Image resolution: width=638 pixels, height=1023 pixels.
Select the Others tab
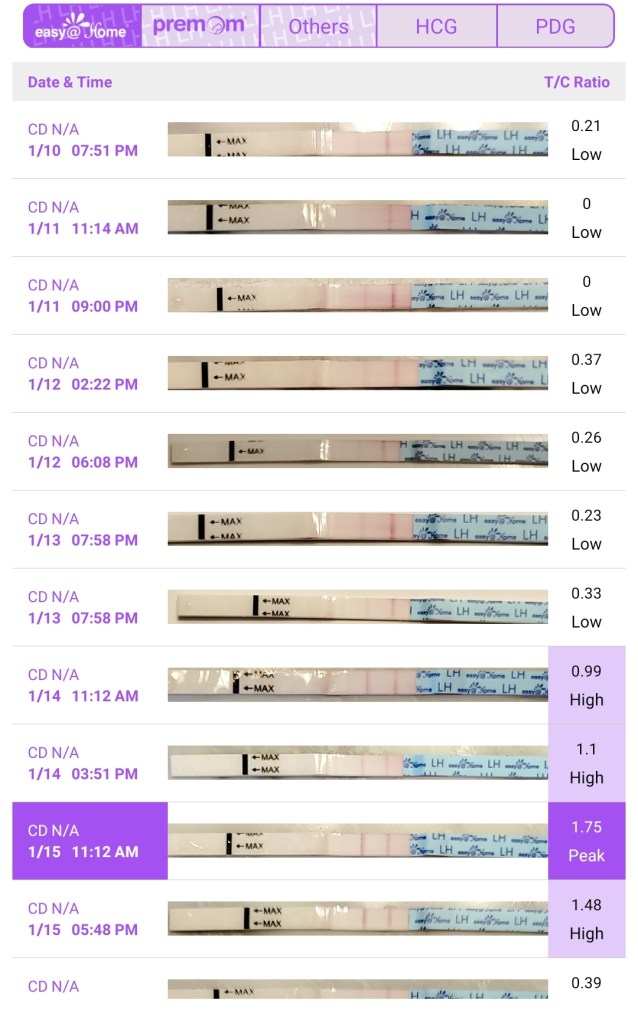[318, 26]
